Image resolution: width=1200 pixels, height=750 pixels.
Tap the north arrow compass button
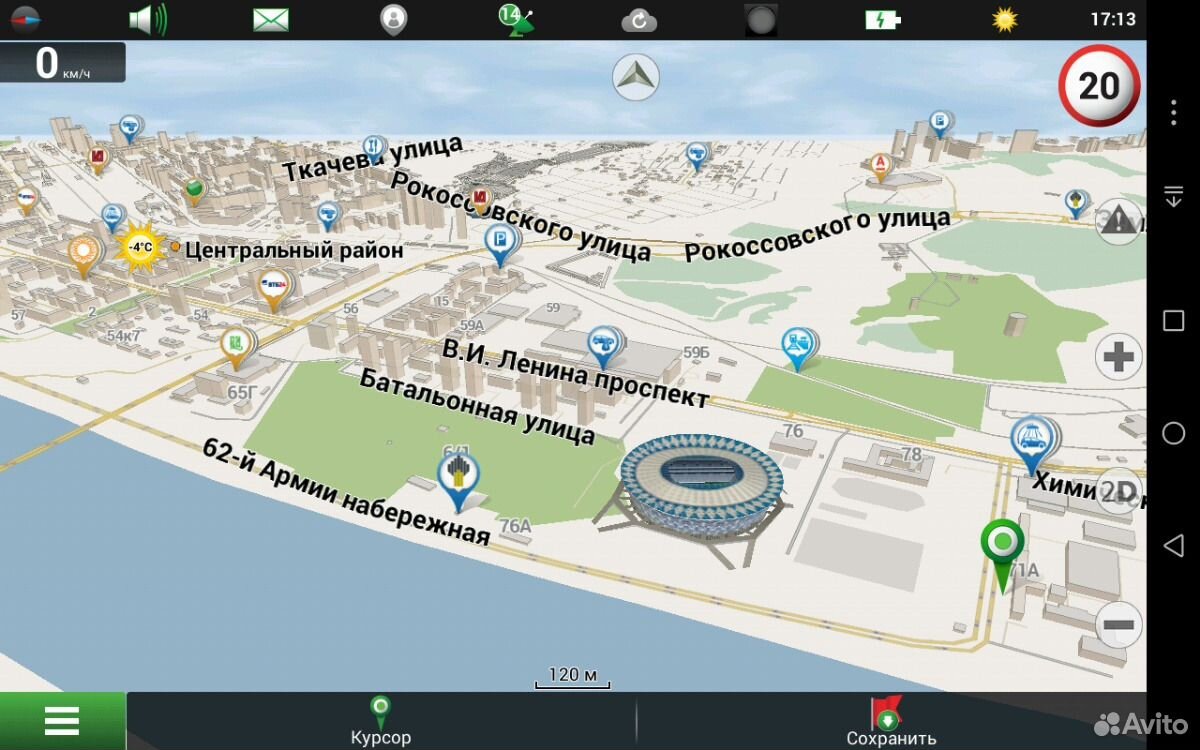point(636,77)
